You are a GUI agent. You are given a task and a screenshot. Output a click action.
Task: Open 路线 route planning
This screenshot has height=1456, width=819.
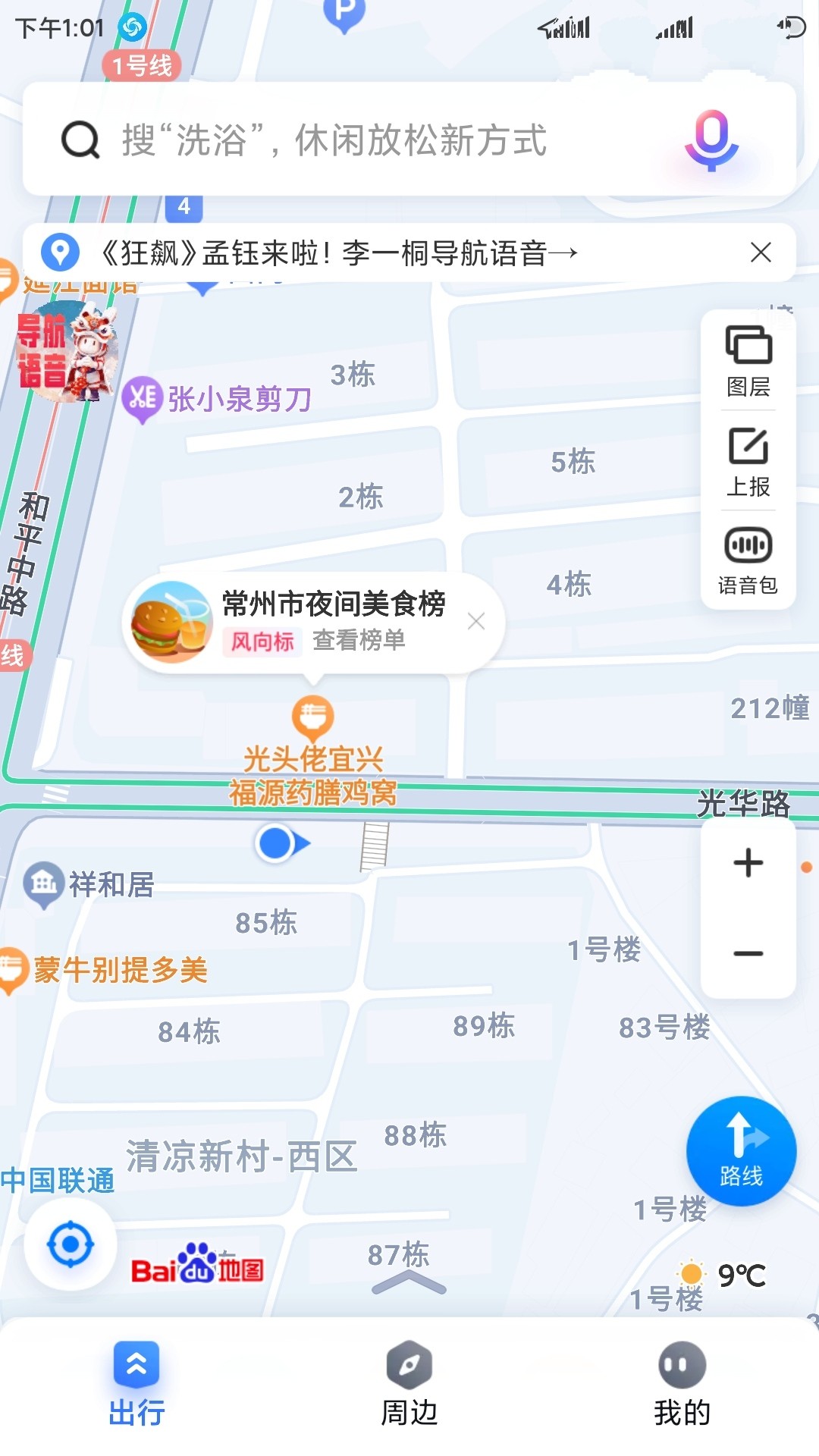pos(741,1151)
